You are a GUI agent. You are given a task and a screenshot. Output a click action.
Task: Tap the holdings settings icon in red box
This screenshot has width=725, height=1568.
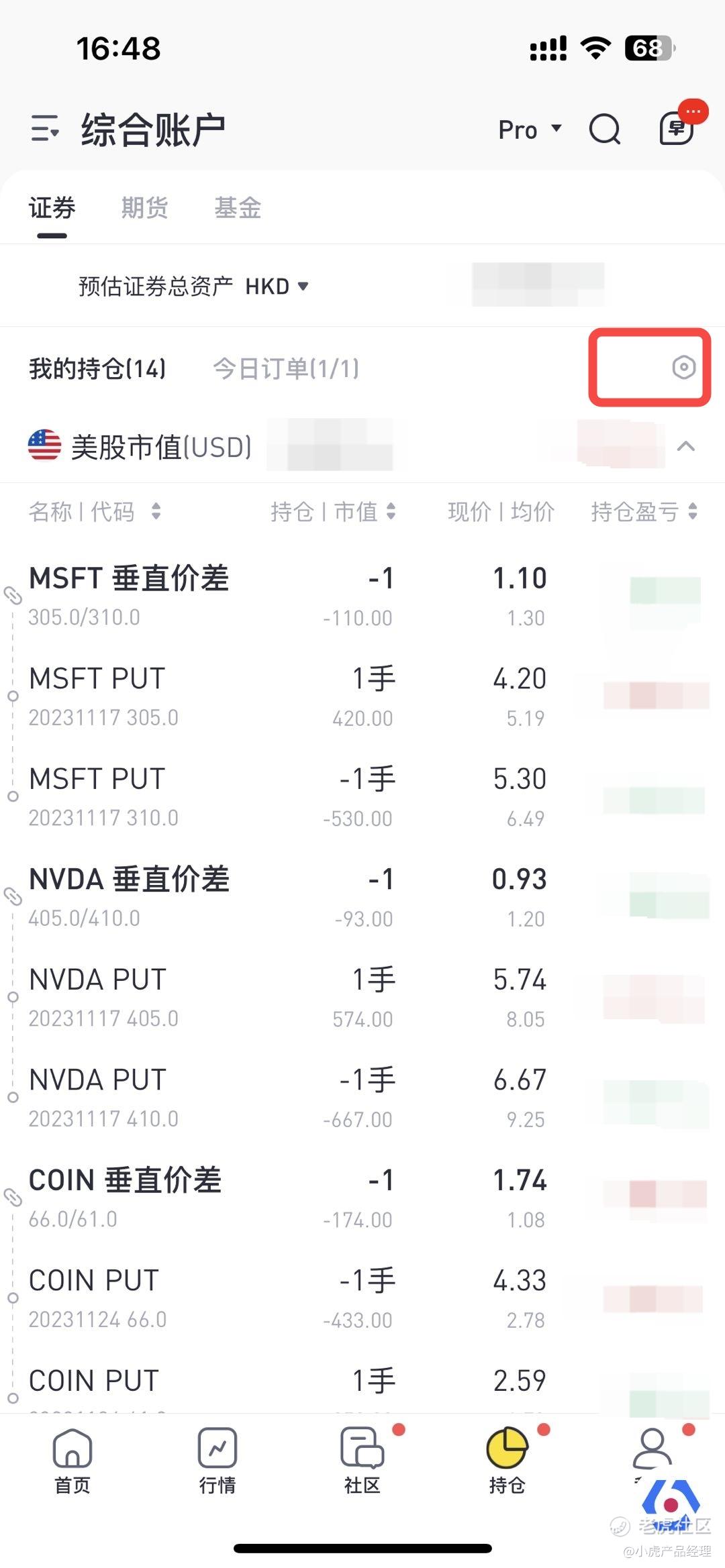pyautogui.click(x=683, y=367)
